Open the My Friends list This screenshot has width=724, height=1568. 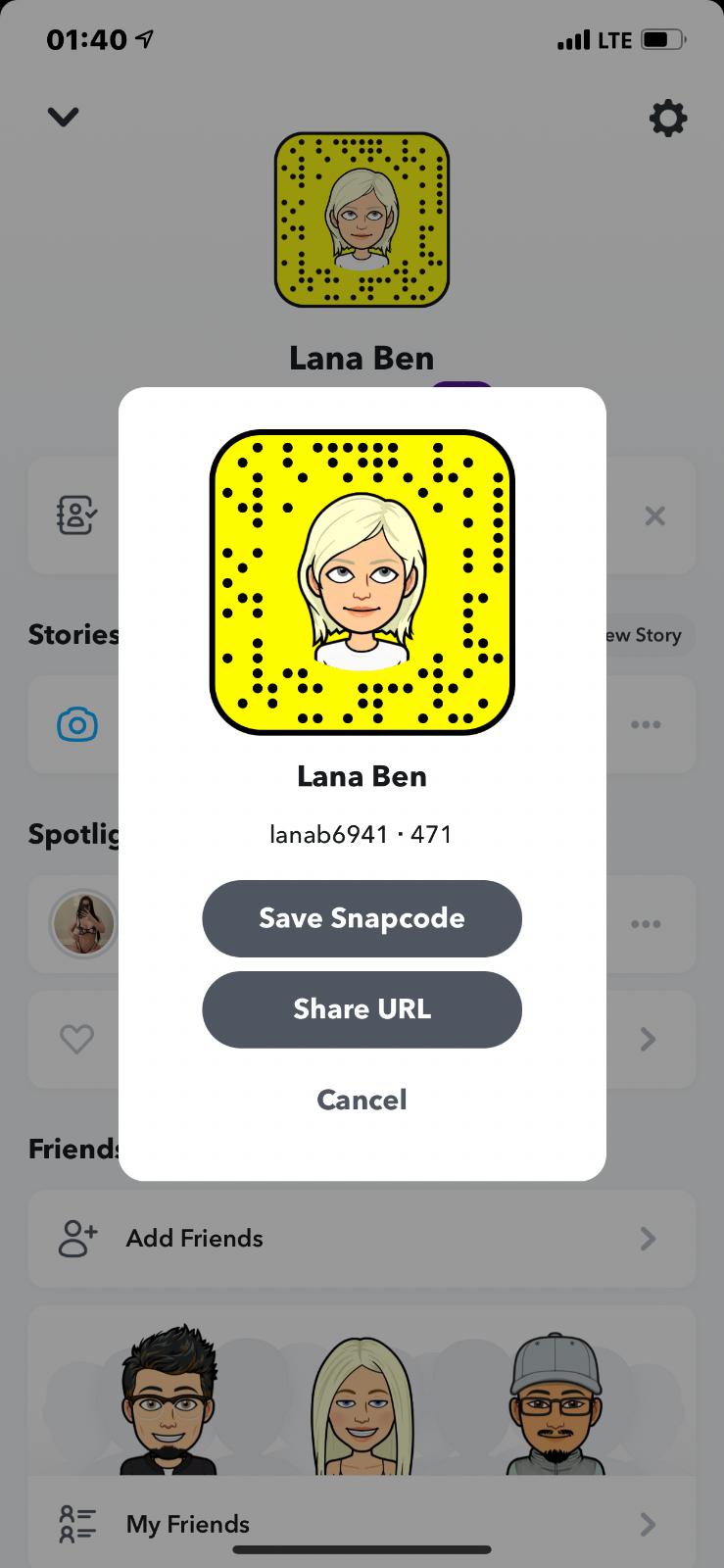(x=362, y=1524)
